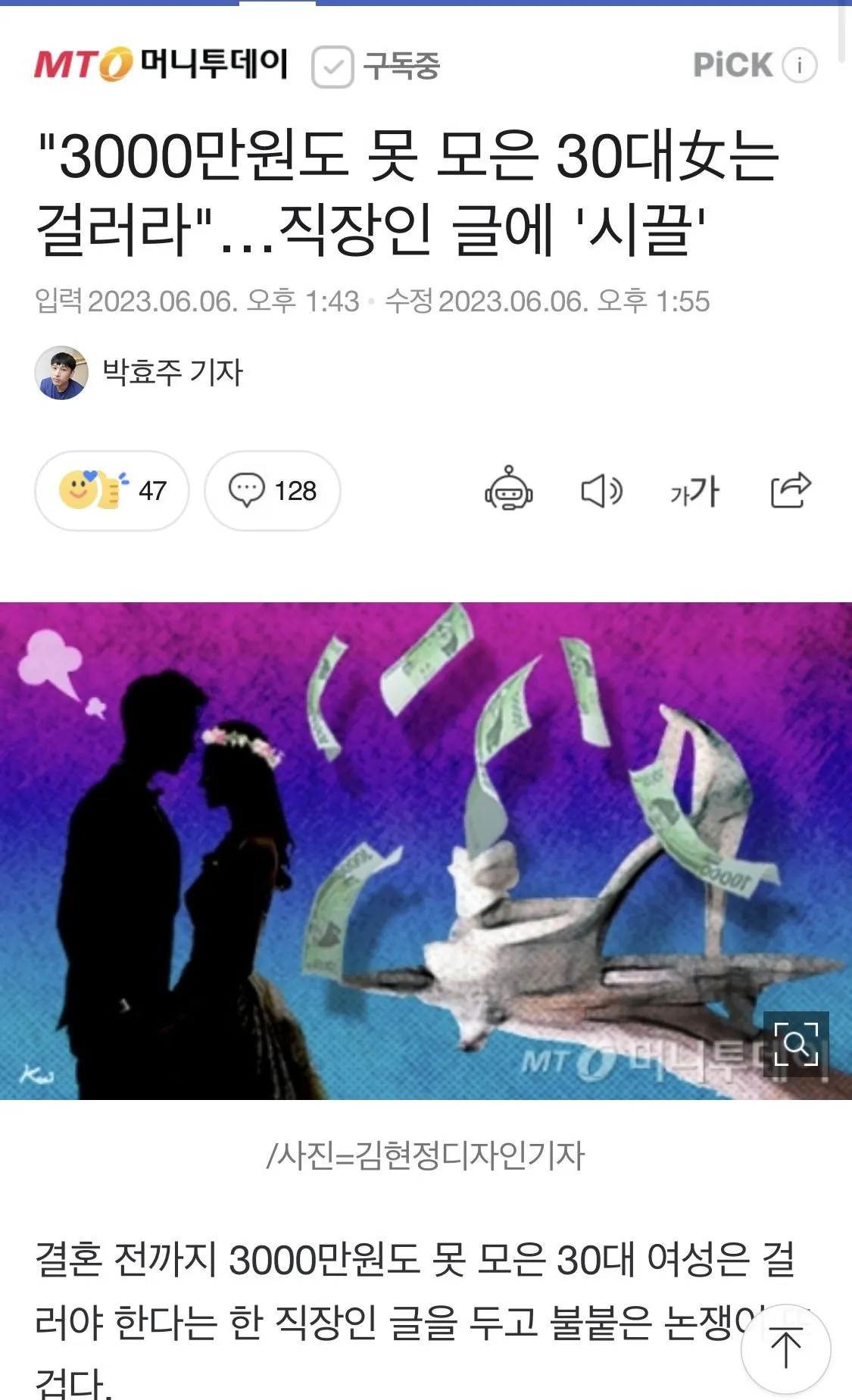Enlarge the article image with magnifier icon
Viewport: 852px width, 1400px height.
795,1044
